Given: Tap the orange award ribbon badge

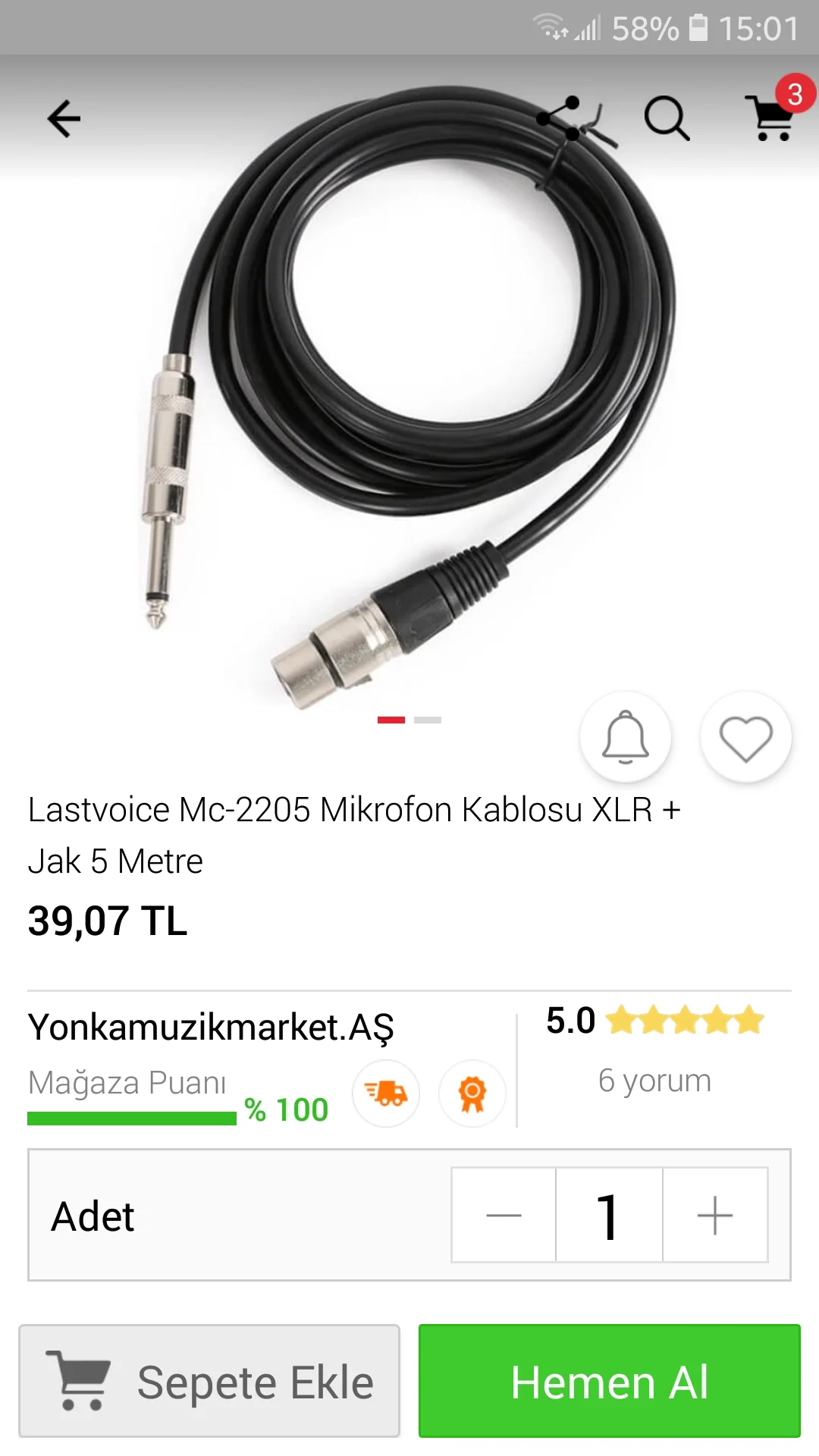Looking at the screenshot, I should [x=472, y=1094].
